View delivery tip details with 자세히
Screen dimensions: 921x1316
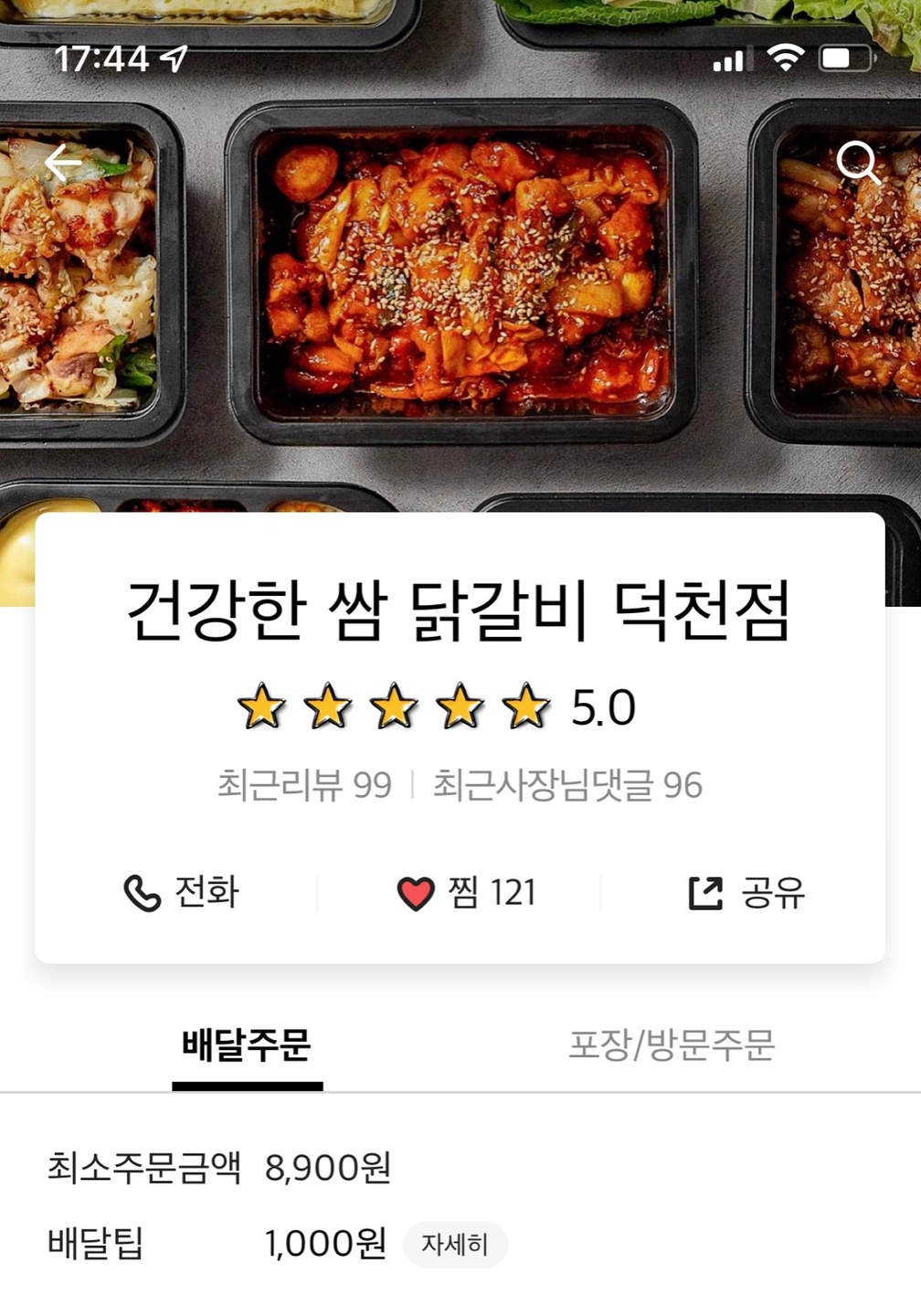(454, 1244)
